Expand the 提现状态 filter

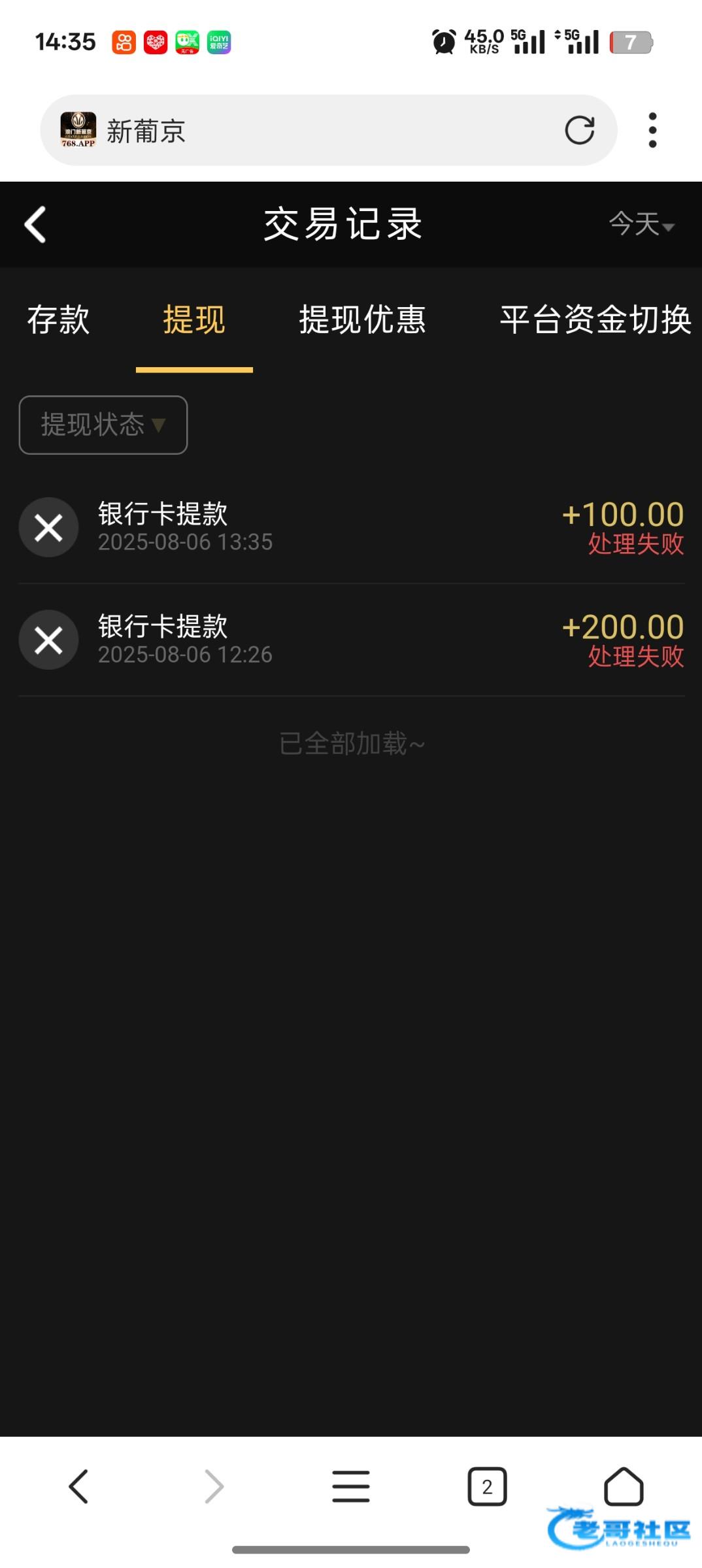point(103,425)
